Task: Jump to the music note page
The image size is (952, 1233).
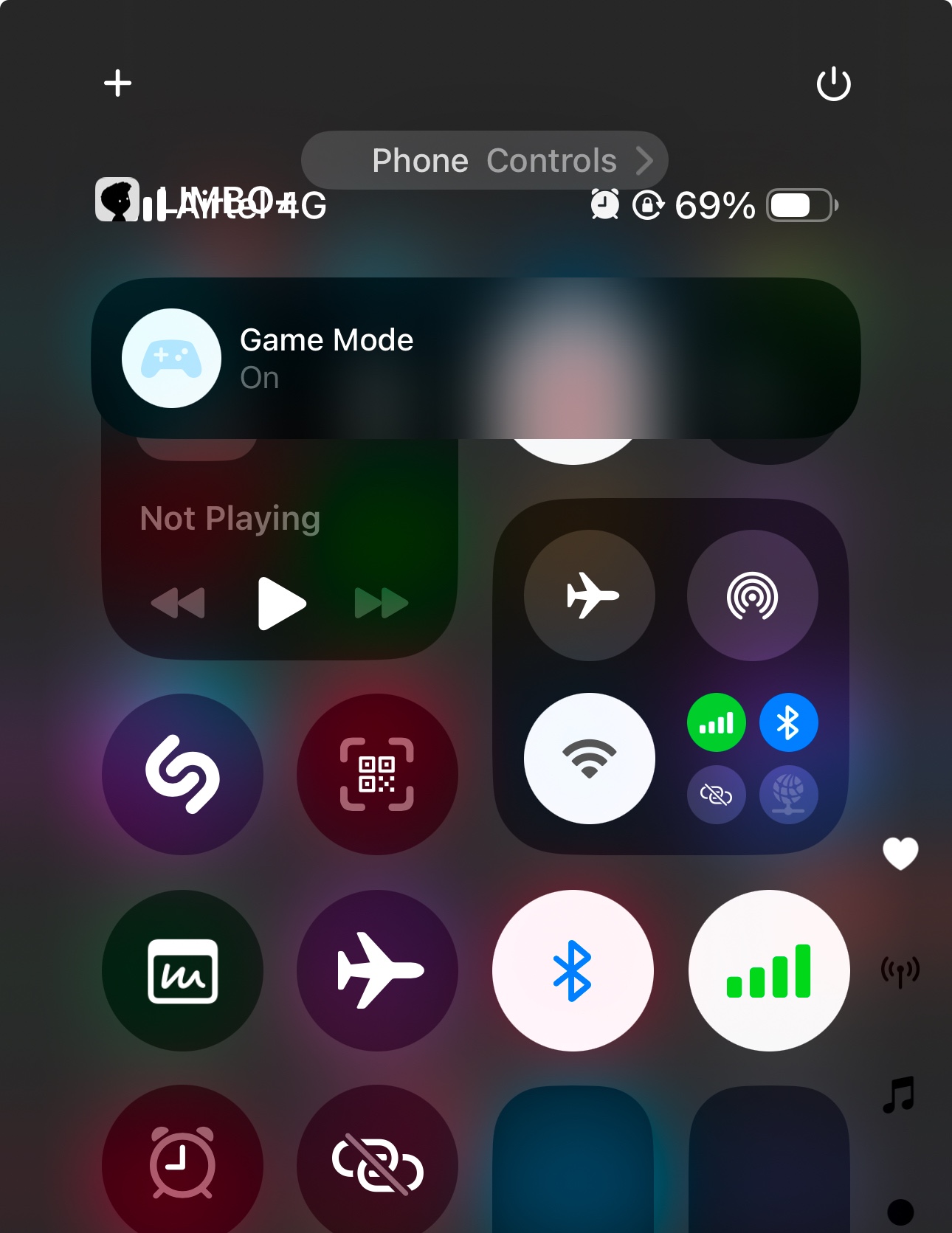Action: point(900,1094)
